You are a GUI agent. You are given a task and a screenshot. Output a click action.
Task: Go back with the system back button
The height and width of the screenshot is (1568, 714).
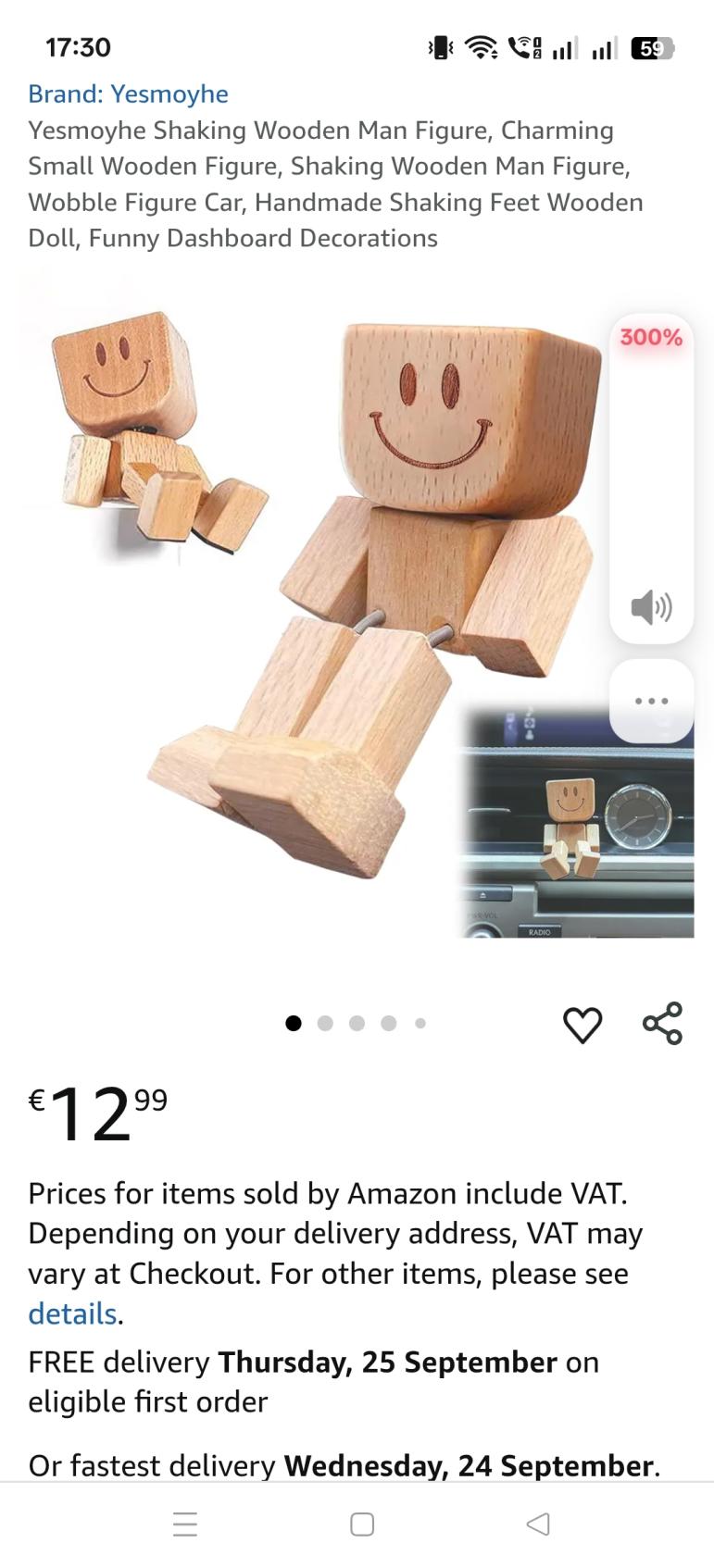(538, 1524)
